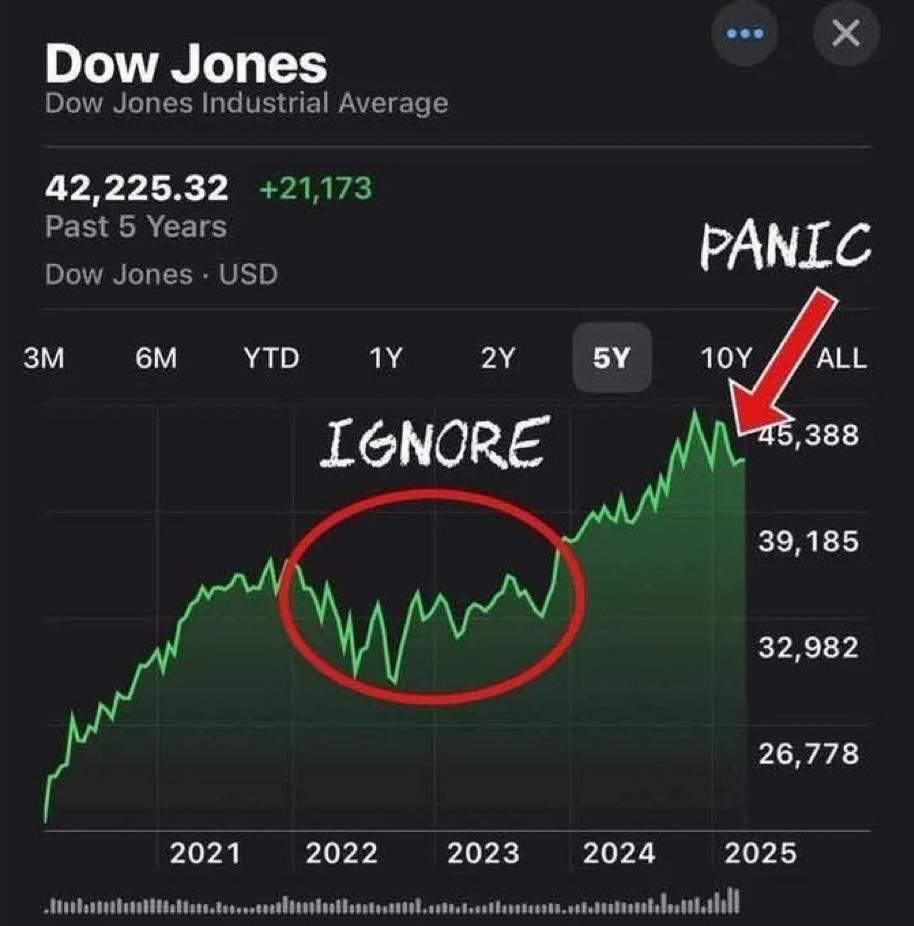This screenshot has height=926, width=914.
Task: Select the 1Y chart period
Action: click(387, 358)
